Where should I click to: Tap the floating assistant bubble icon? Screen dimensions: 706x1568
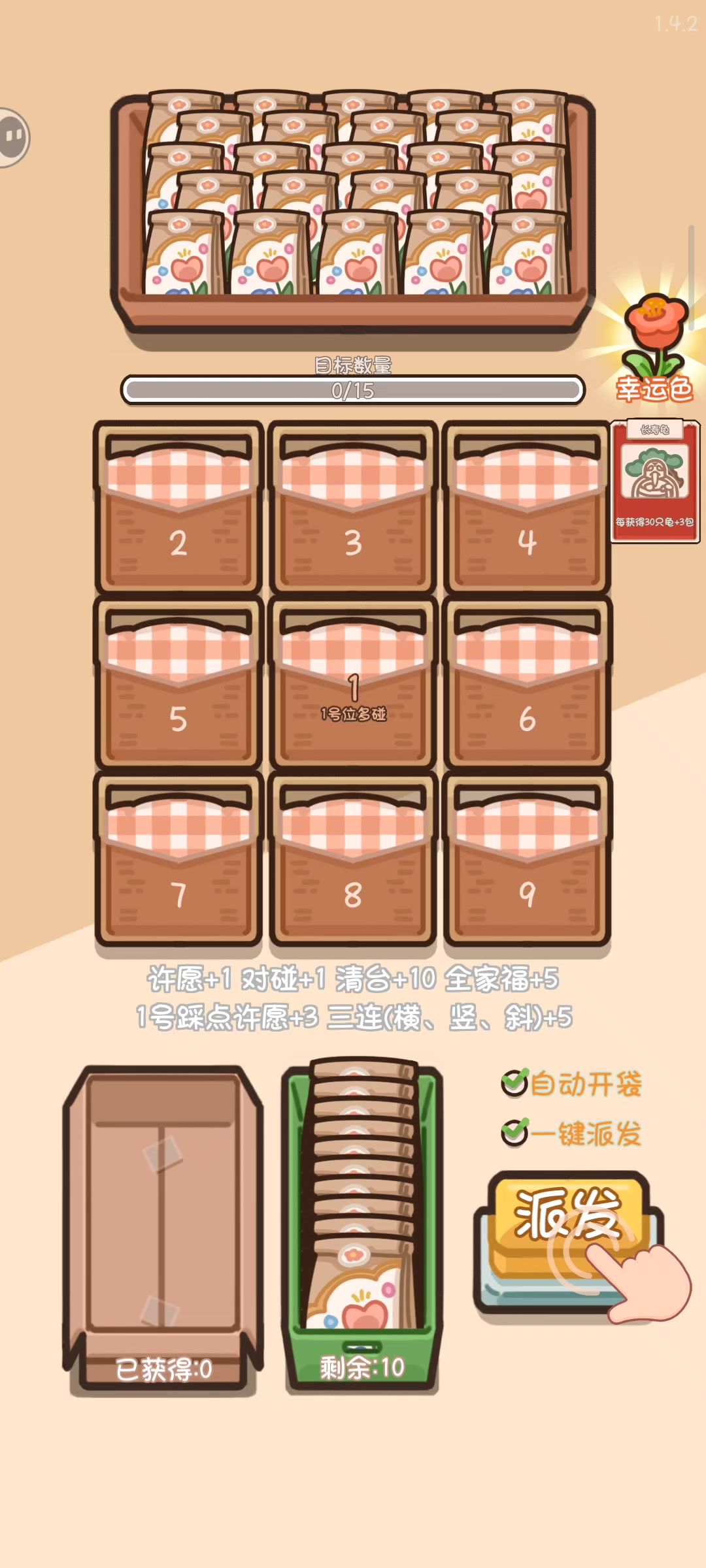pos(13,137)
